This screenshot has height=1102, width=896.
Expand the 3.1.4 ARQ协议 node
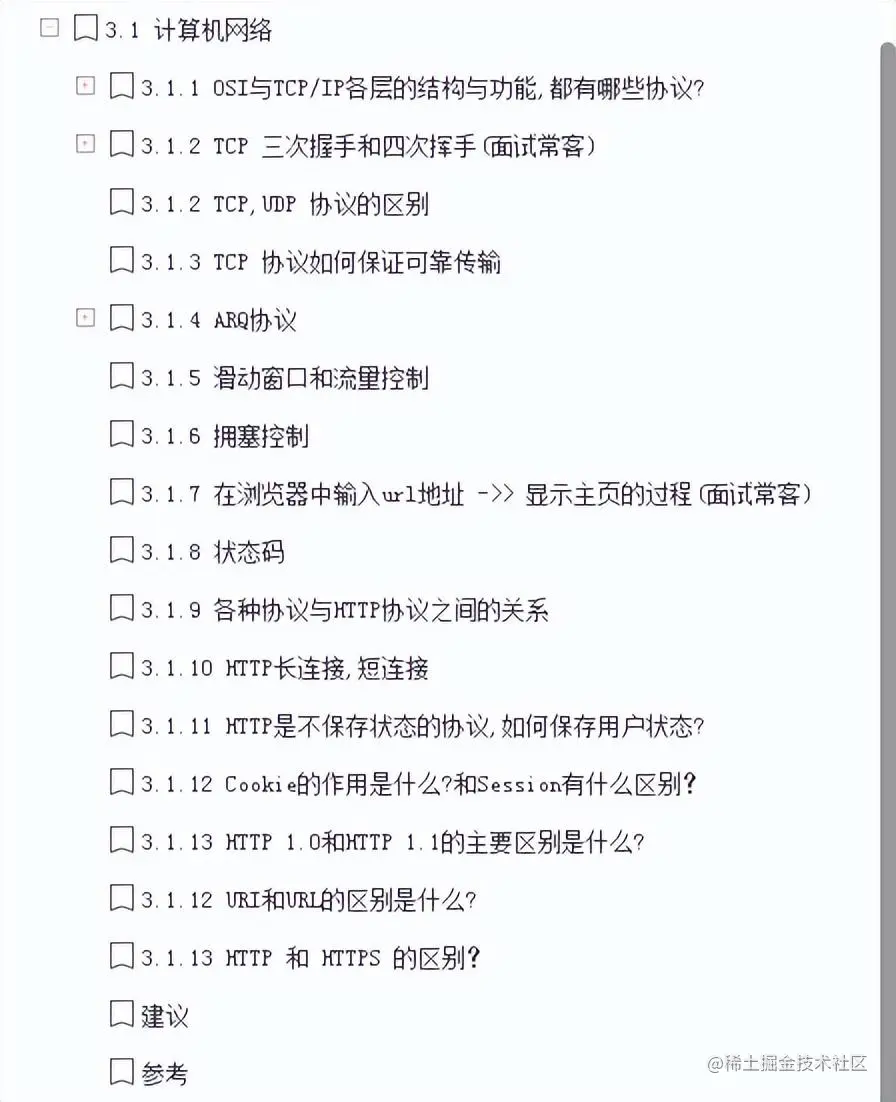click(86, 319)
